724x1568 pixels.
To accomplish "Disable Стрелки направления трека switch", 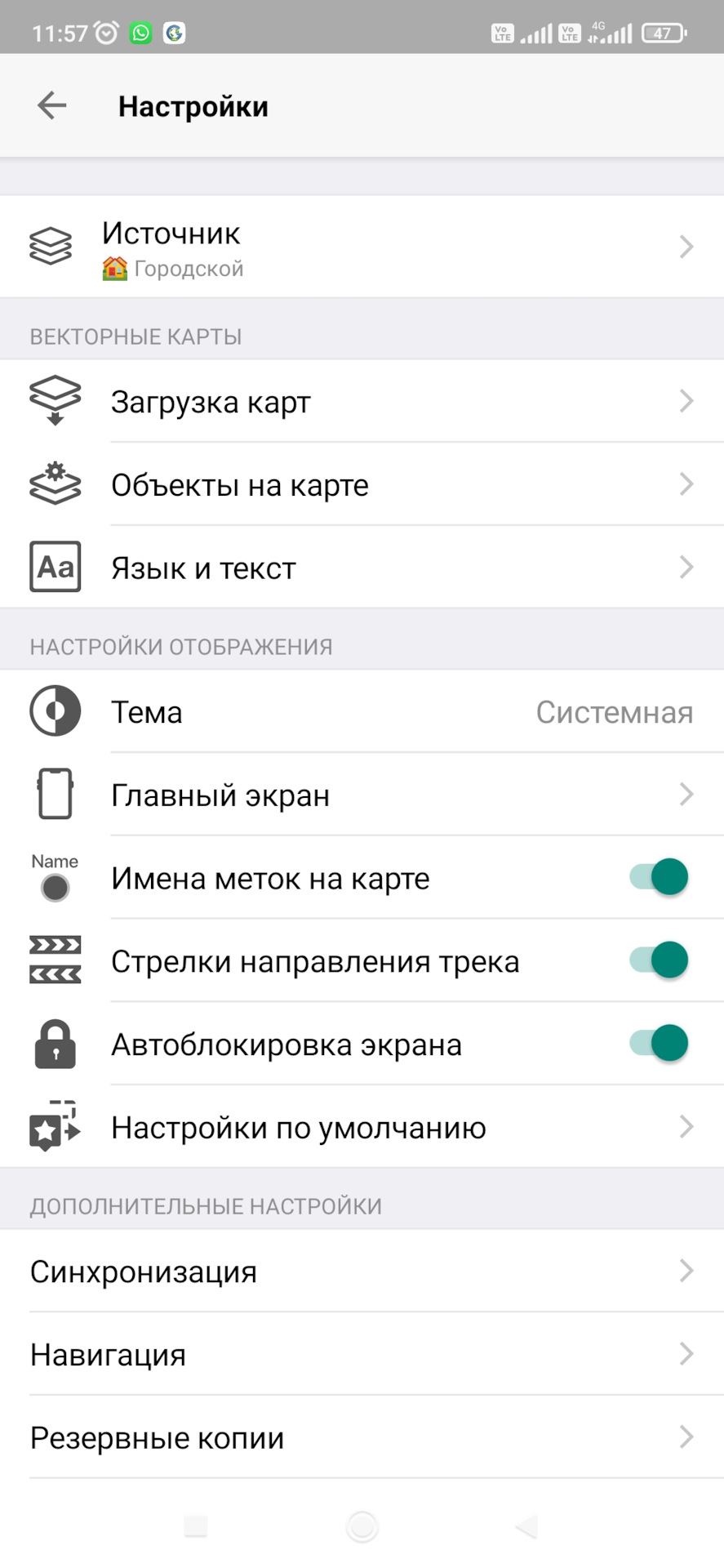I will click(x=660, y=960).
